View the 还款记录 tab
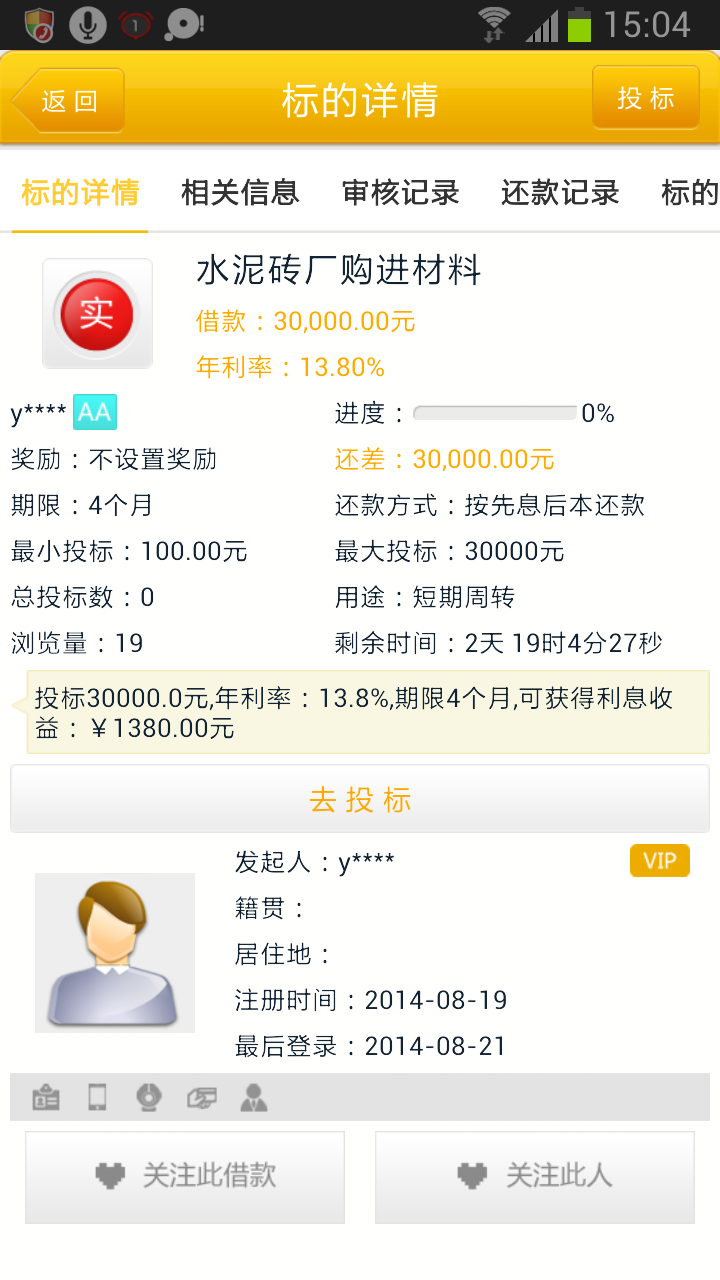Image resolution: width=720 pixels, height=1280 pixels. [x=560, y=192]
